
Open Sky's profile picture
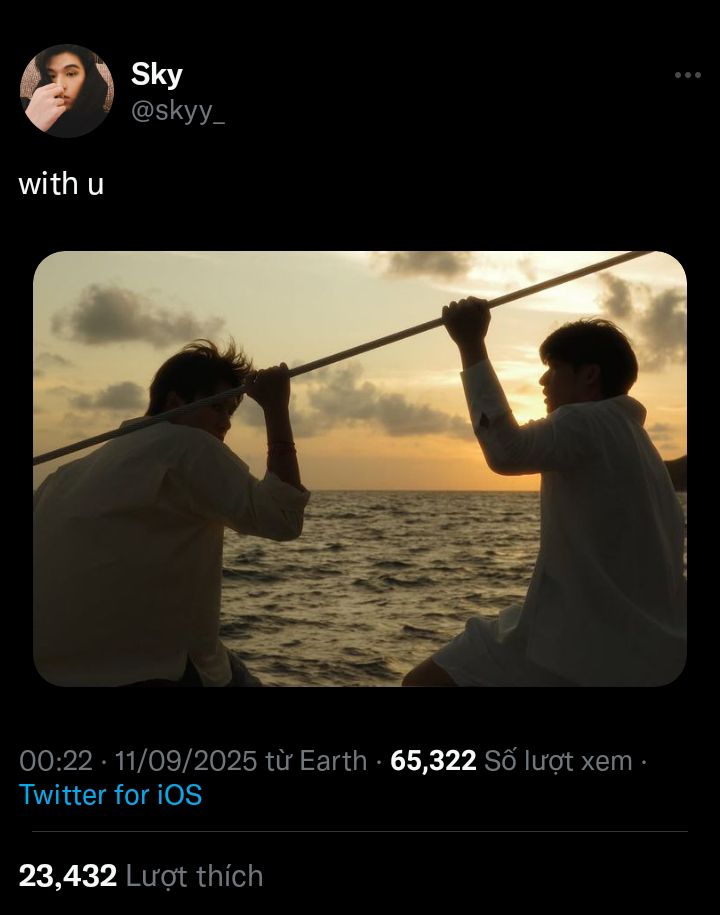(67, 90)
